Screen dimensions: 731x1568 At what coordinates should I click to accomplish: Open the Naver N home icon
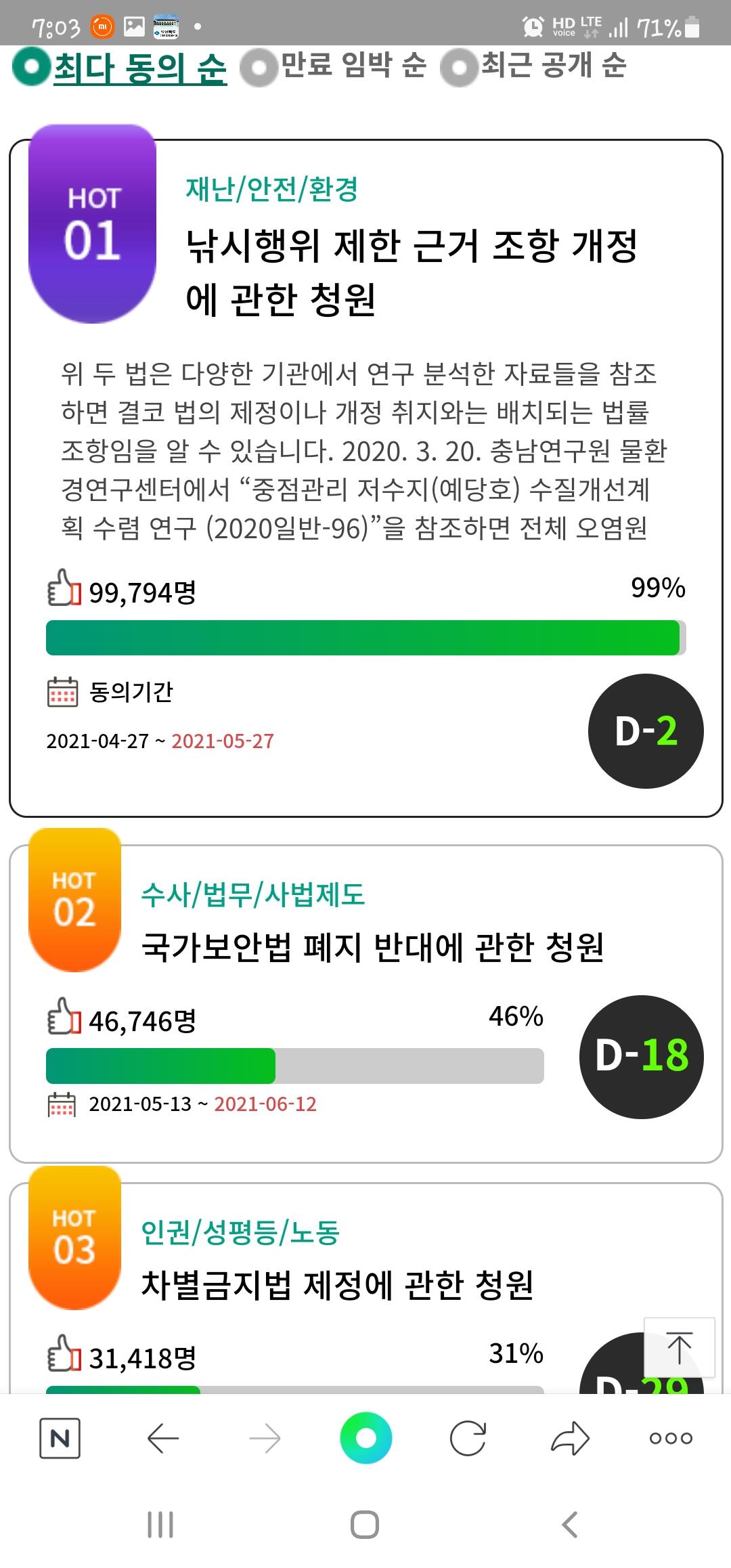60,1438
